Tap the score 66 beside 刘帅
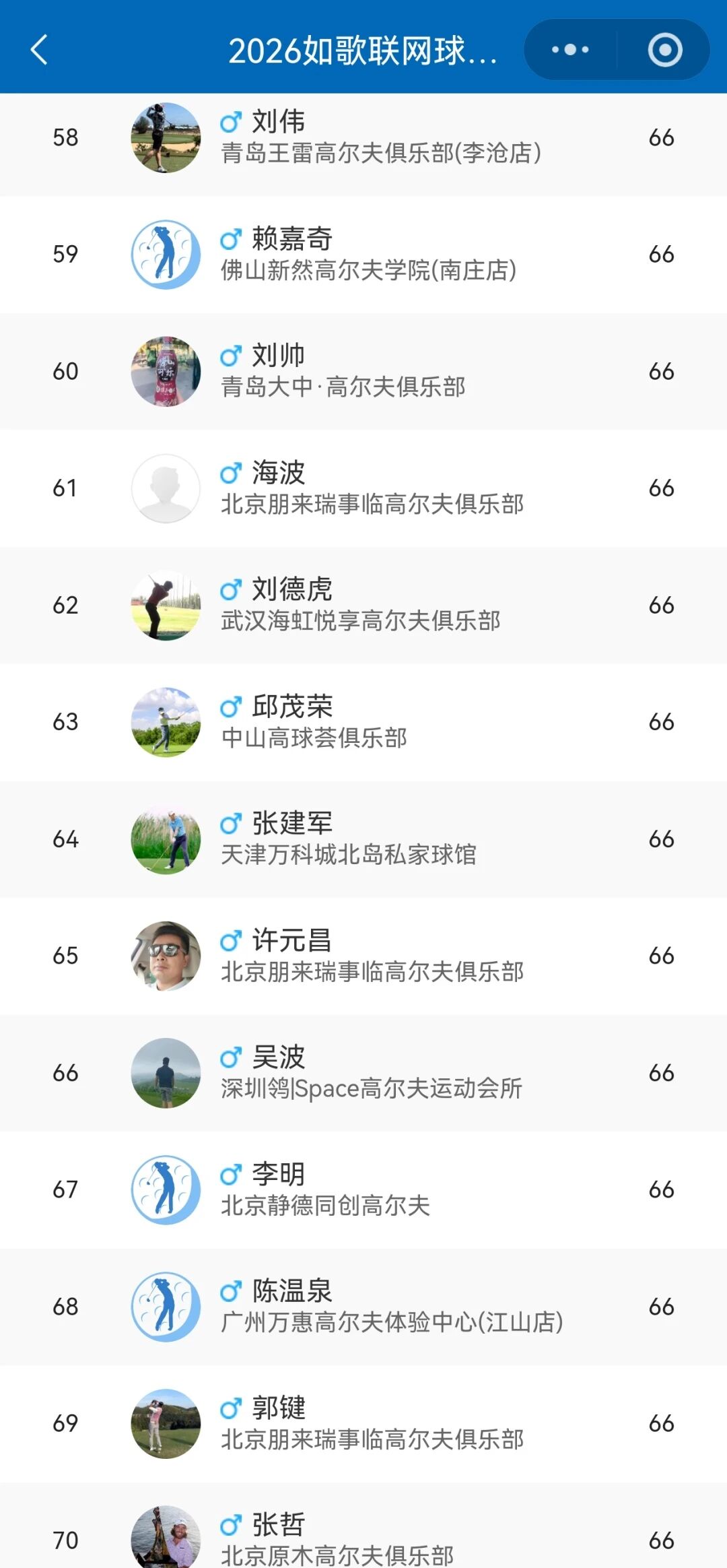The image size is (727, 1568). (662, 371)
